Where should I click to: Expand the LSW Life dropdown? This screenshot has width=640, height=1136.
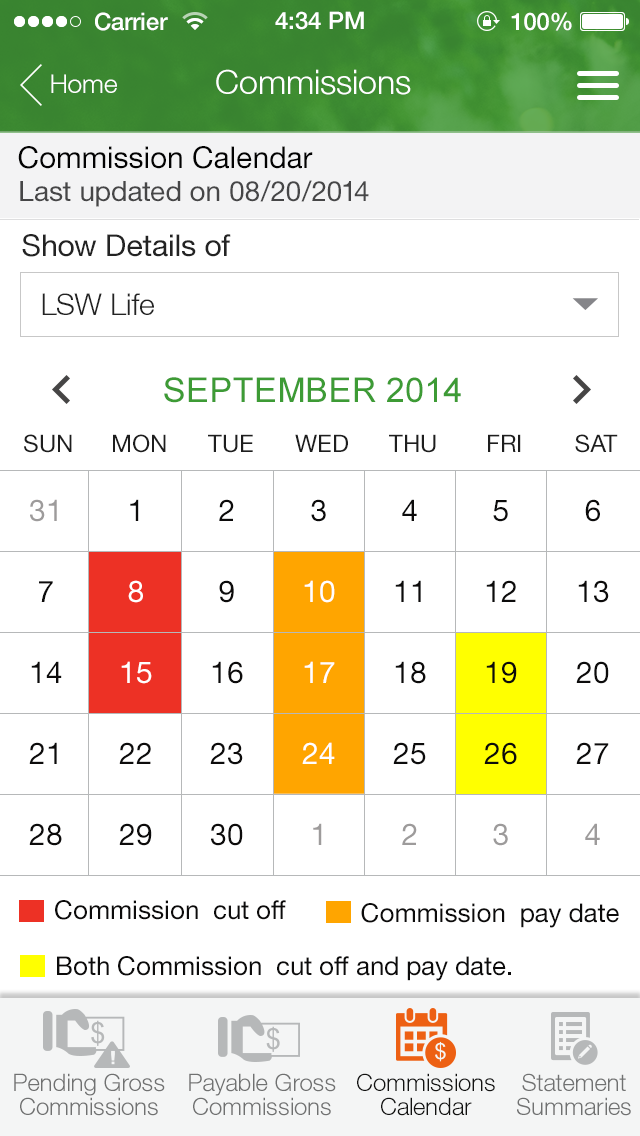pyautogui.click(x=320, y=304)
